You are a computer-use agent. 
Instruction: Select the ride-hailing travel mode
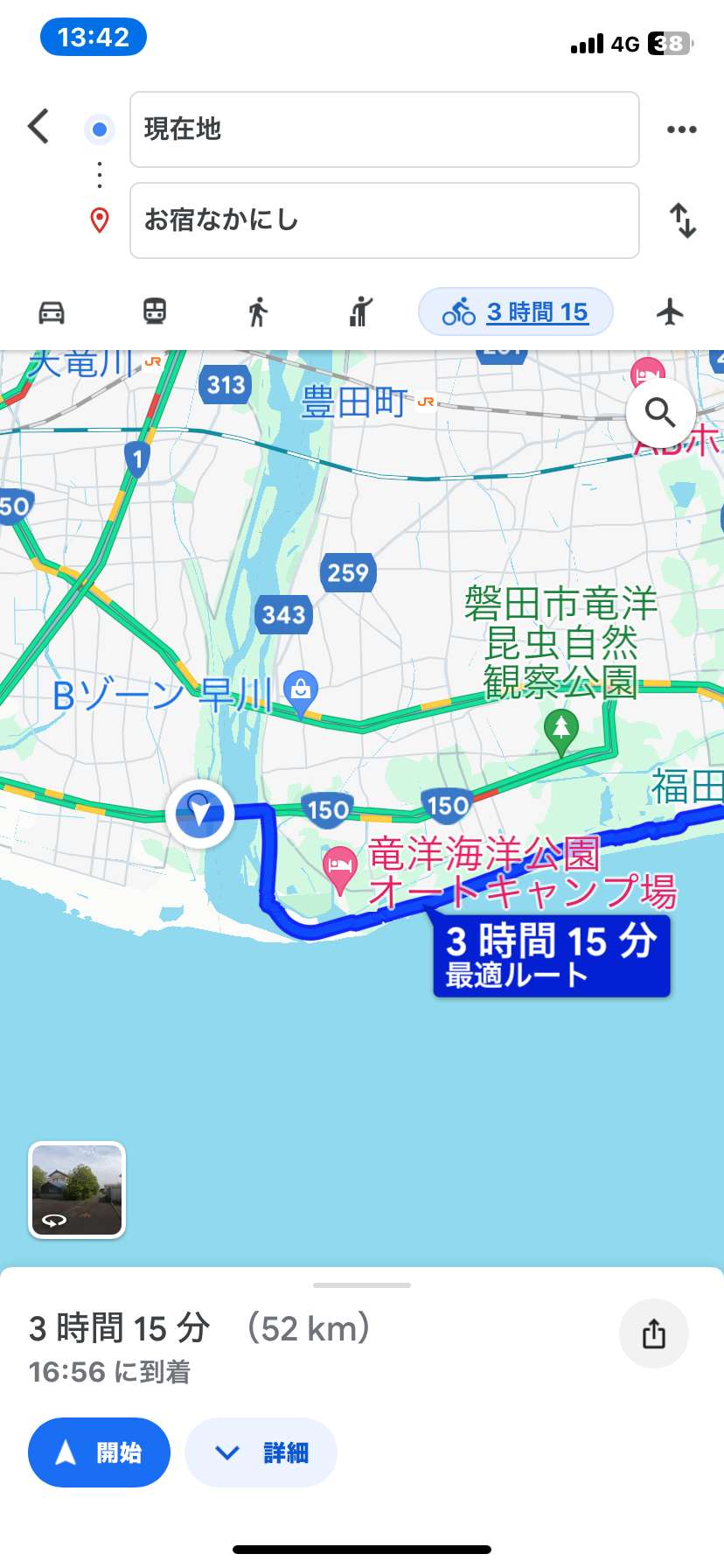pos(360,312)
